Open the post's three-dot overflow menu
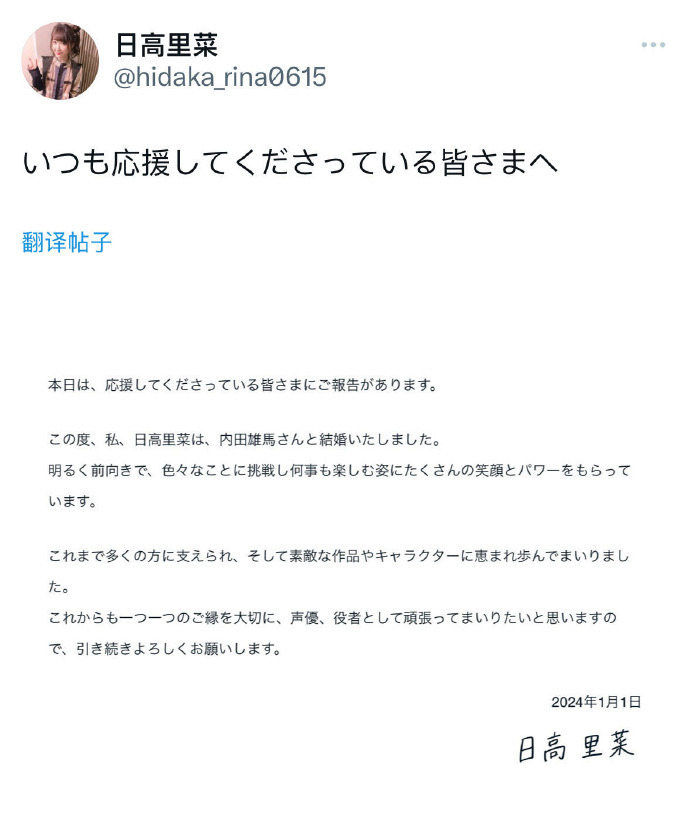 653,46
